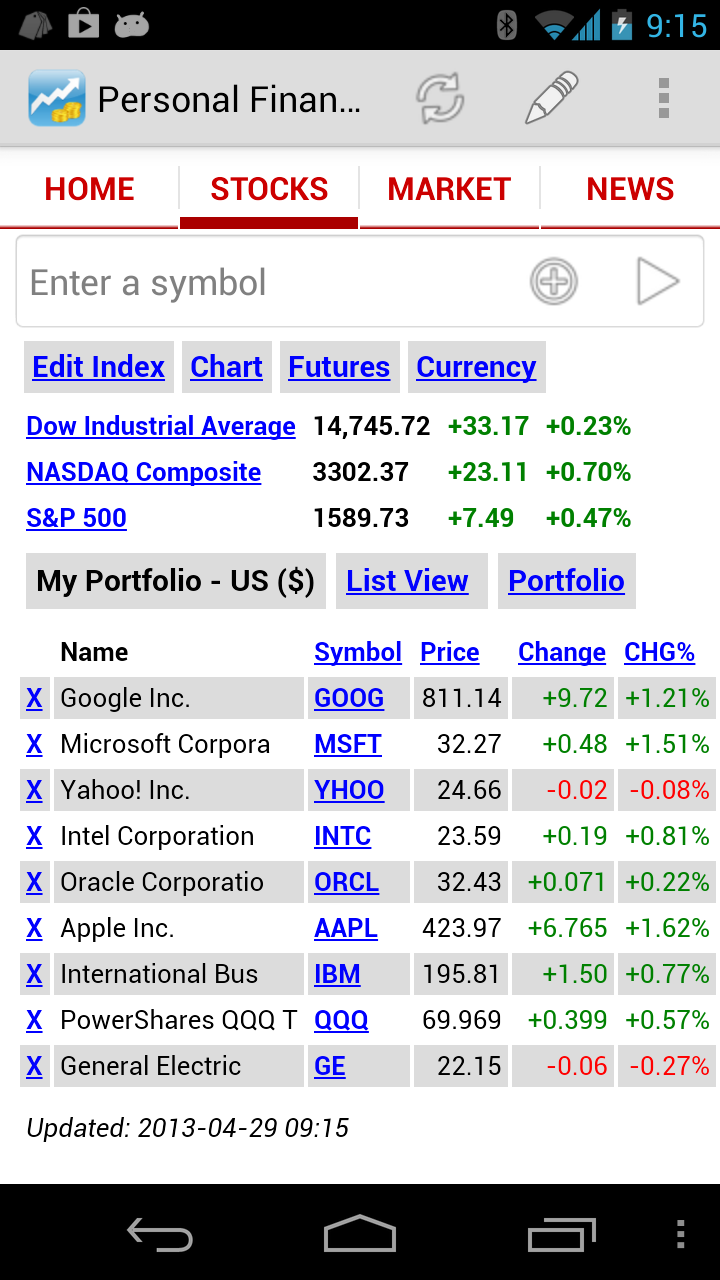Open recent apps from the navigation bar

[x=561, y=1234]
